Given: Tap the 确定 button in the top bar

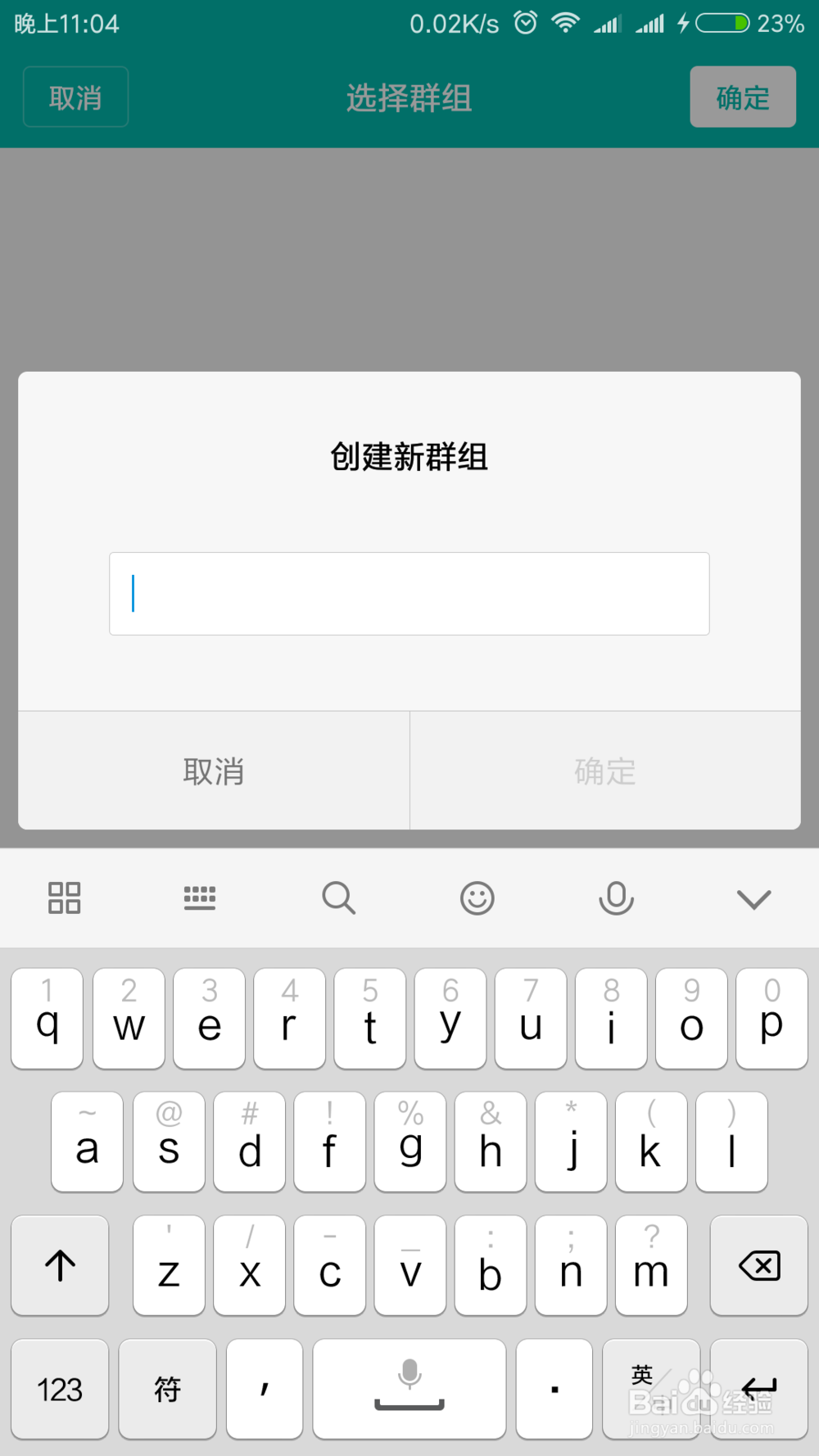Looking at the screenshot, I should click(743, 97).
